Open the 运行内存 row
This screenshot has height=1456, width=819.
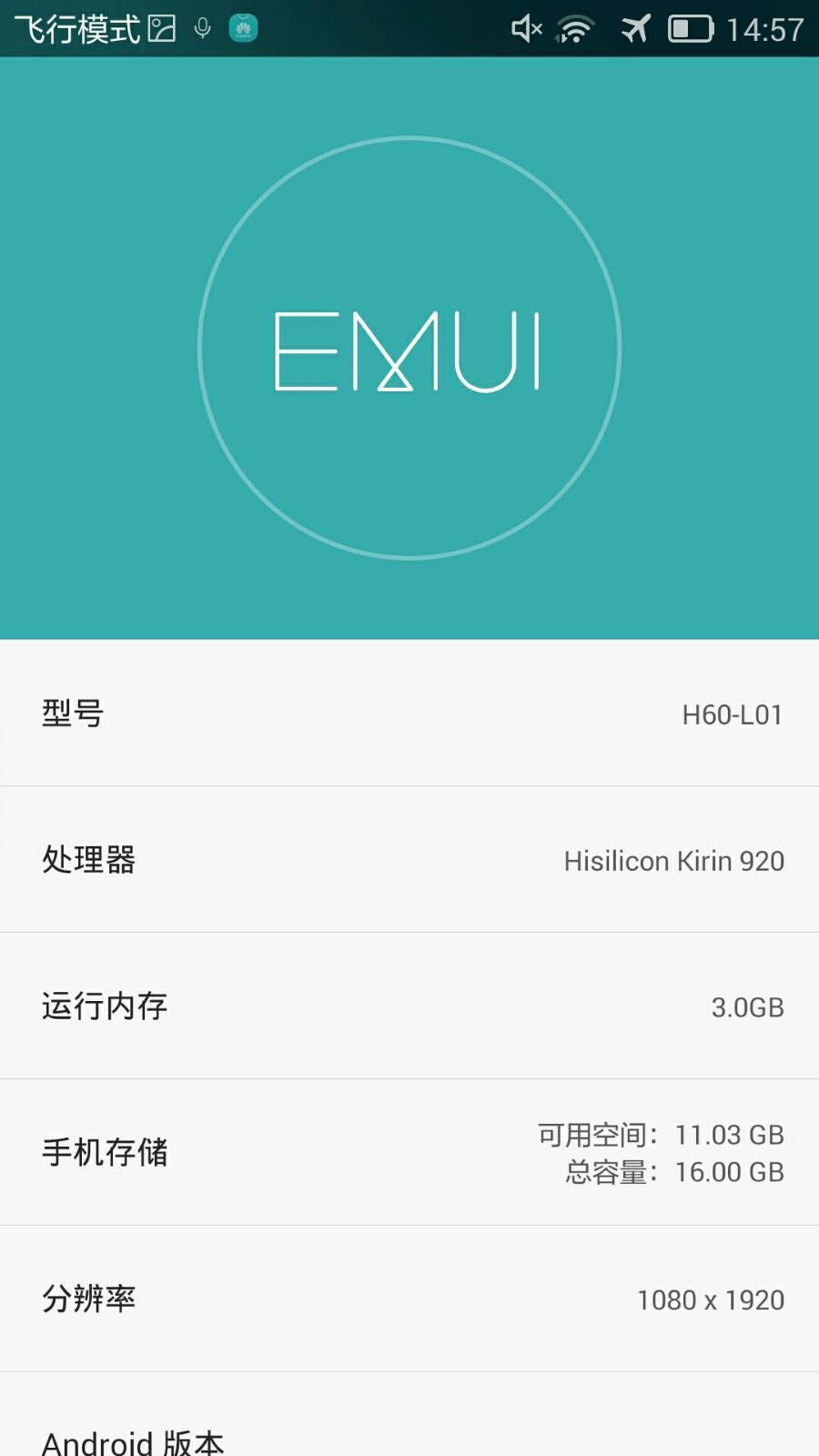[x=409, y=1006]
